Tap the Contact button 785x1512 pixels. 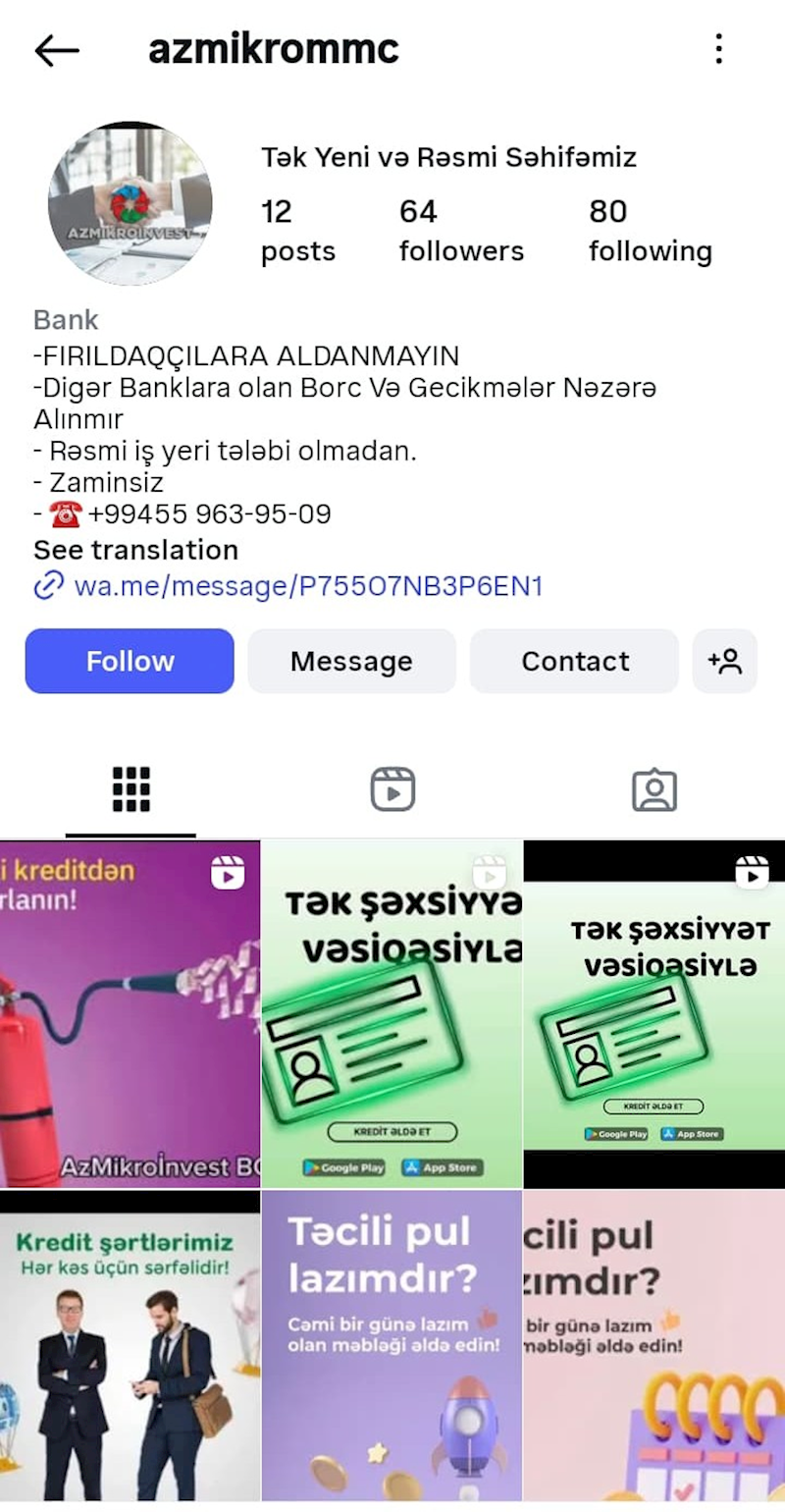coord(574,662)
